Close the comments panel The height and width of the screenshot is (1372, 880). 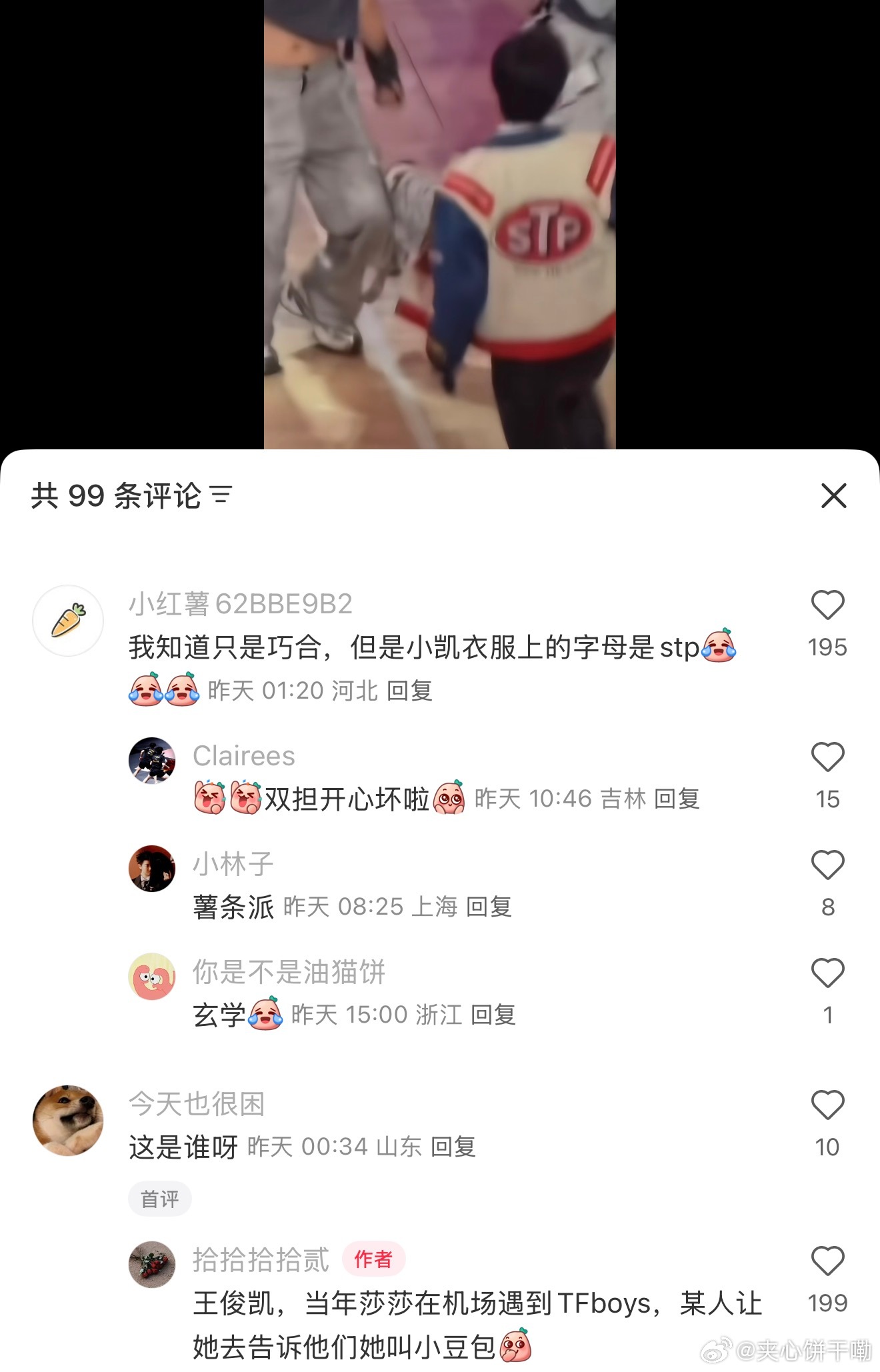(833, 496)
